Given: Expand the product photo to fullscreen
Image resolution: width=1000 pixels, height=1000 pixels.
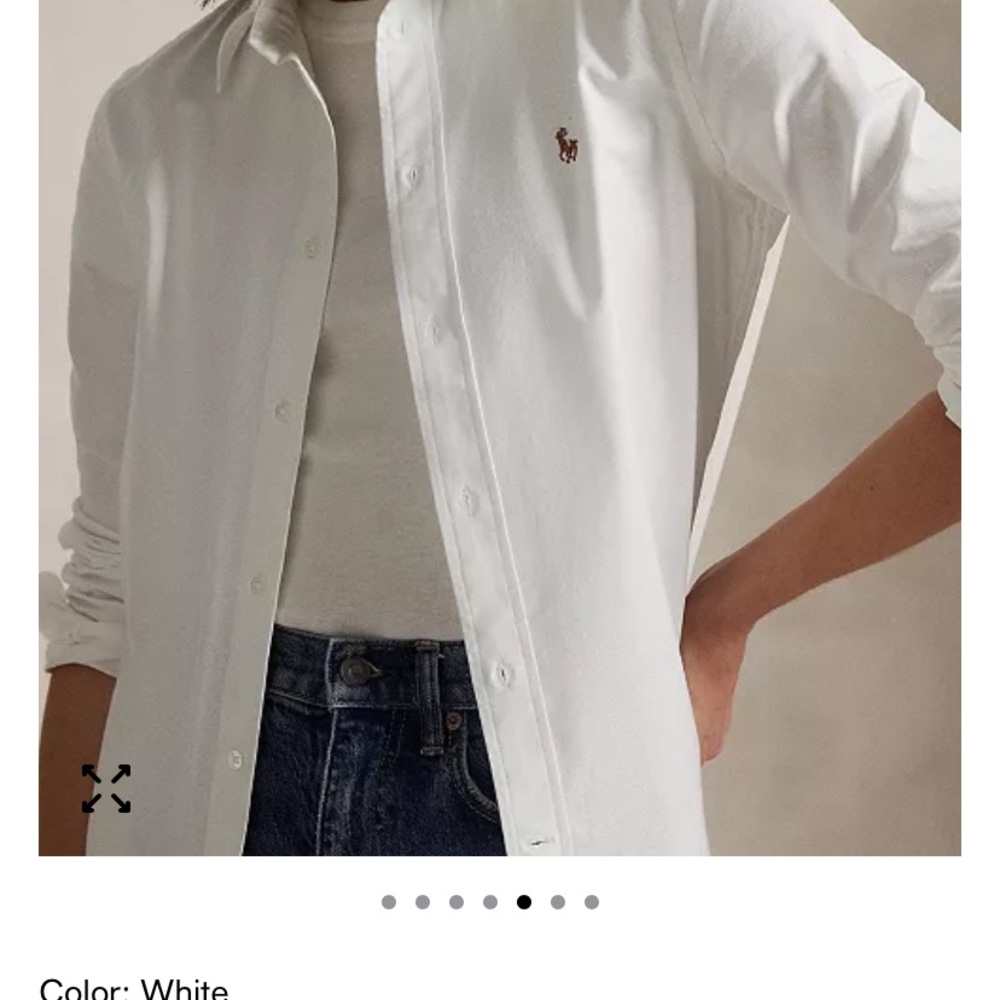Looking at the screenshot, I should 106,788.
